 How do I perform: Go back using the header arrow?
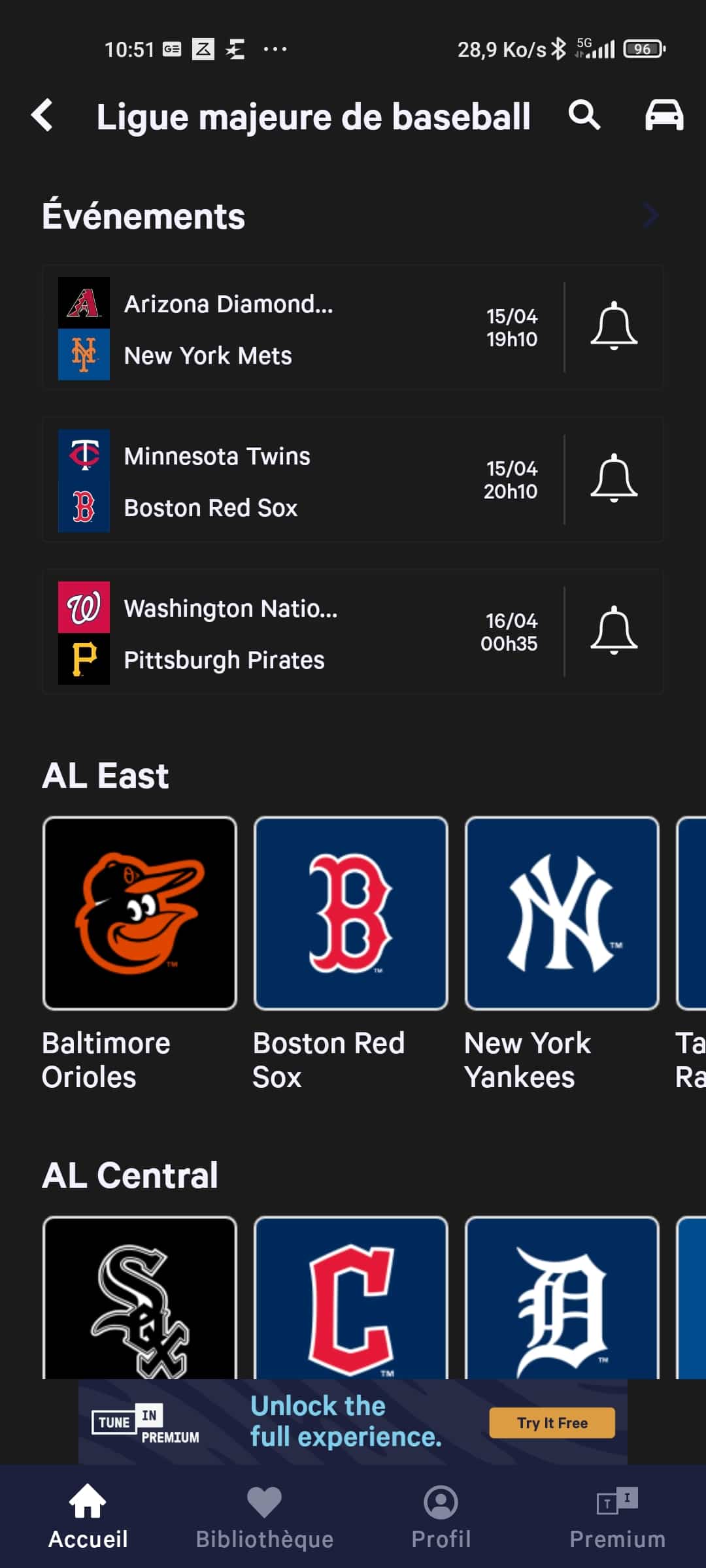coord(42,116)
